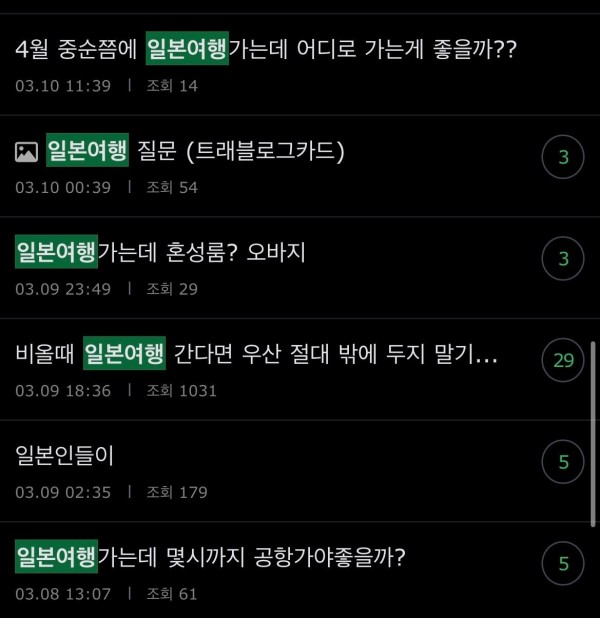View the 3 comments on the 트래블로그카드 post
The height and width of the screenshot is (618, 600).
pyautogui.click(x=563, y=157)
